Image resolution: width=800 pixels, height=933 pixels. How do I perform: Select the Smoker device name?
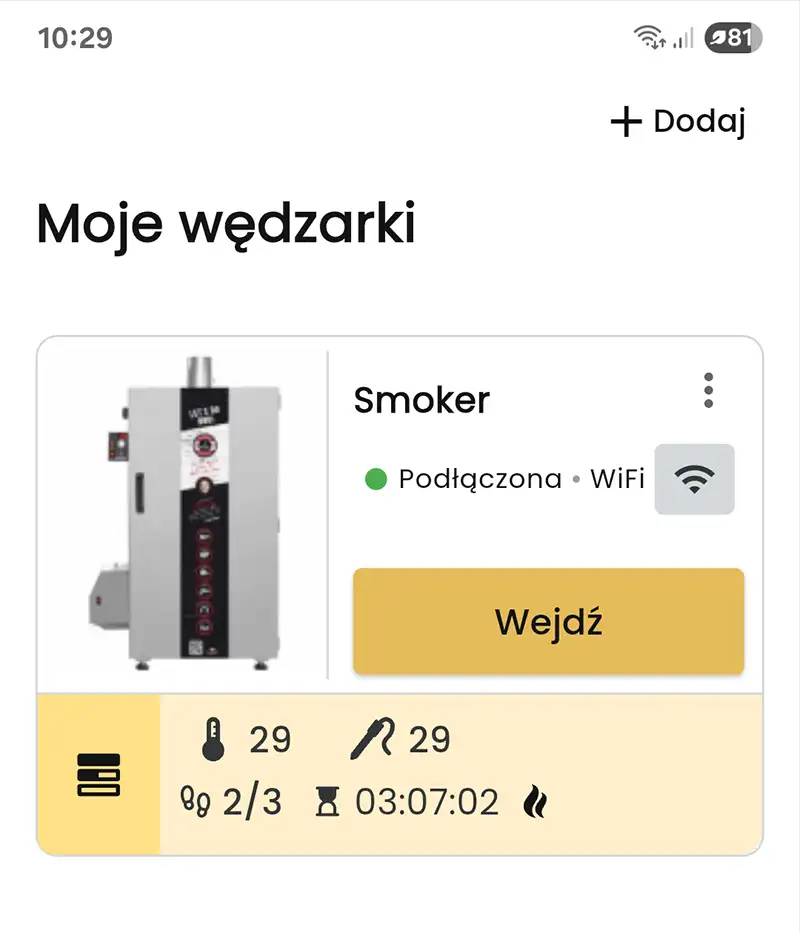(422, 399)
